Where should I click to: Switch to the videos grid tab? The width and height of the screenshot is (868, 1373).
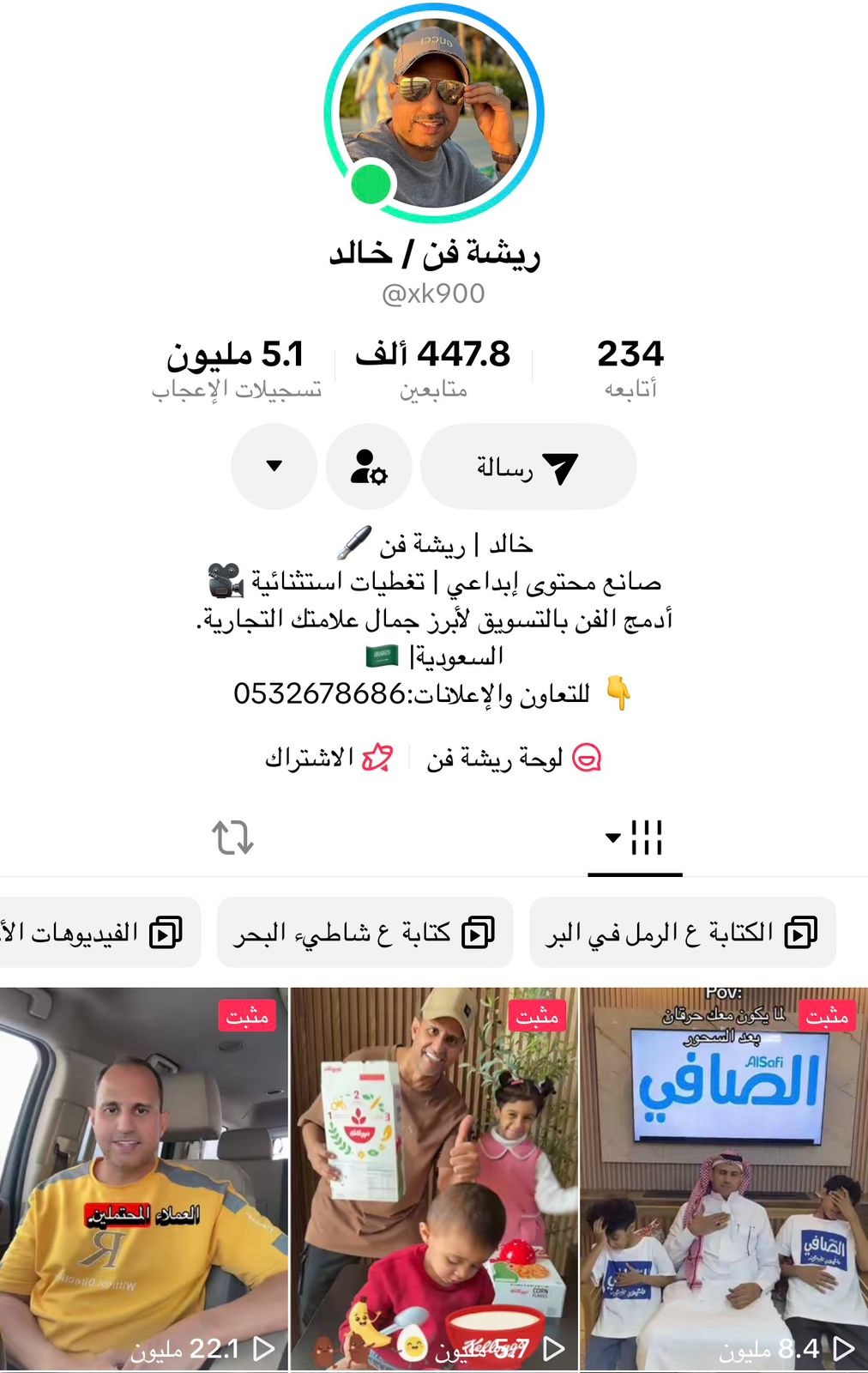(635, 838)
